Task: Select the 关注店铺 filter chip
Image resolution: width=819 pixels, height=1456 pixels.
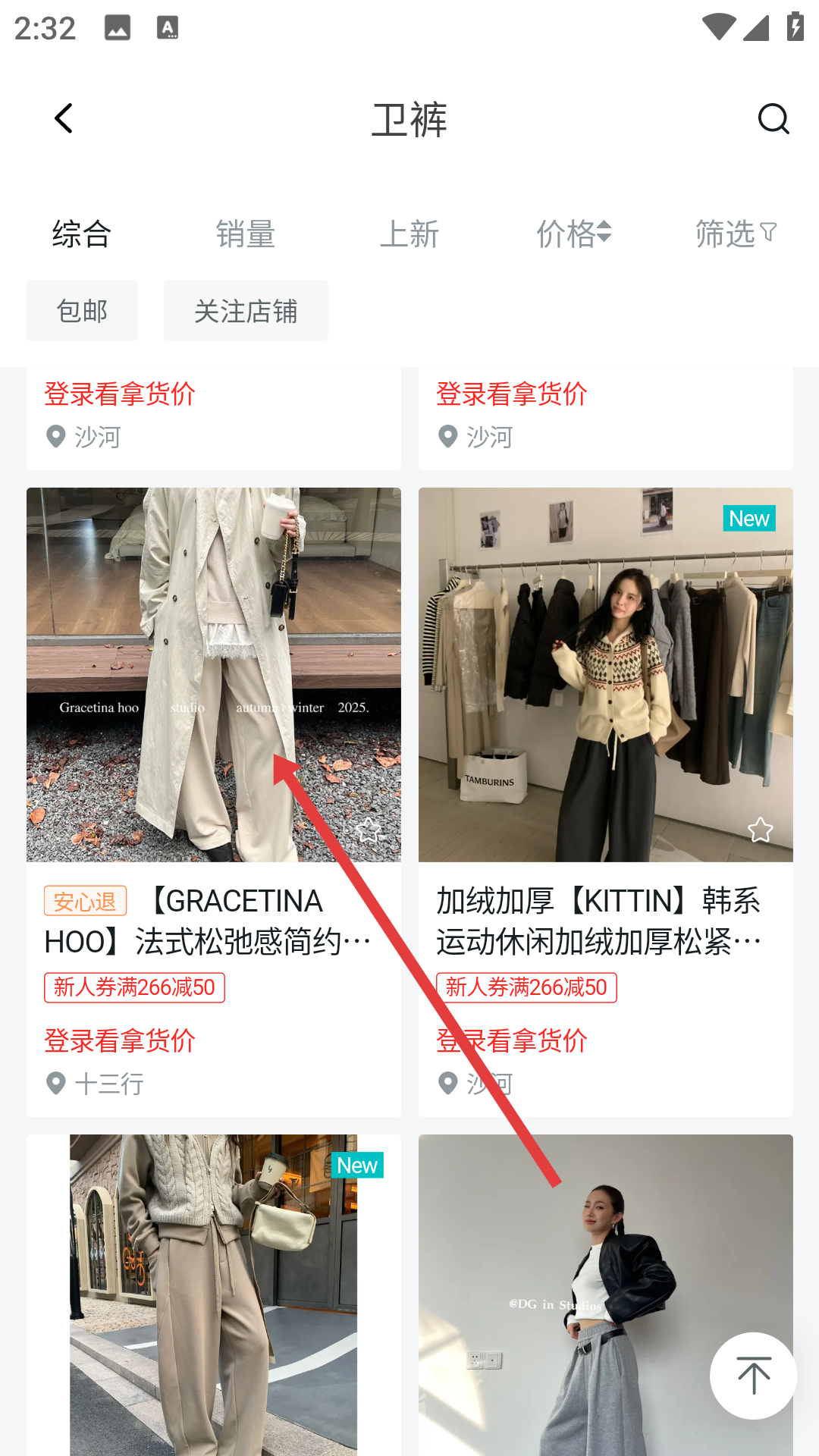Action: click(246, 311)
